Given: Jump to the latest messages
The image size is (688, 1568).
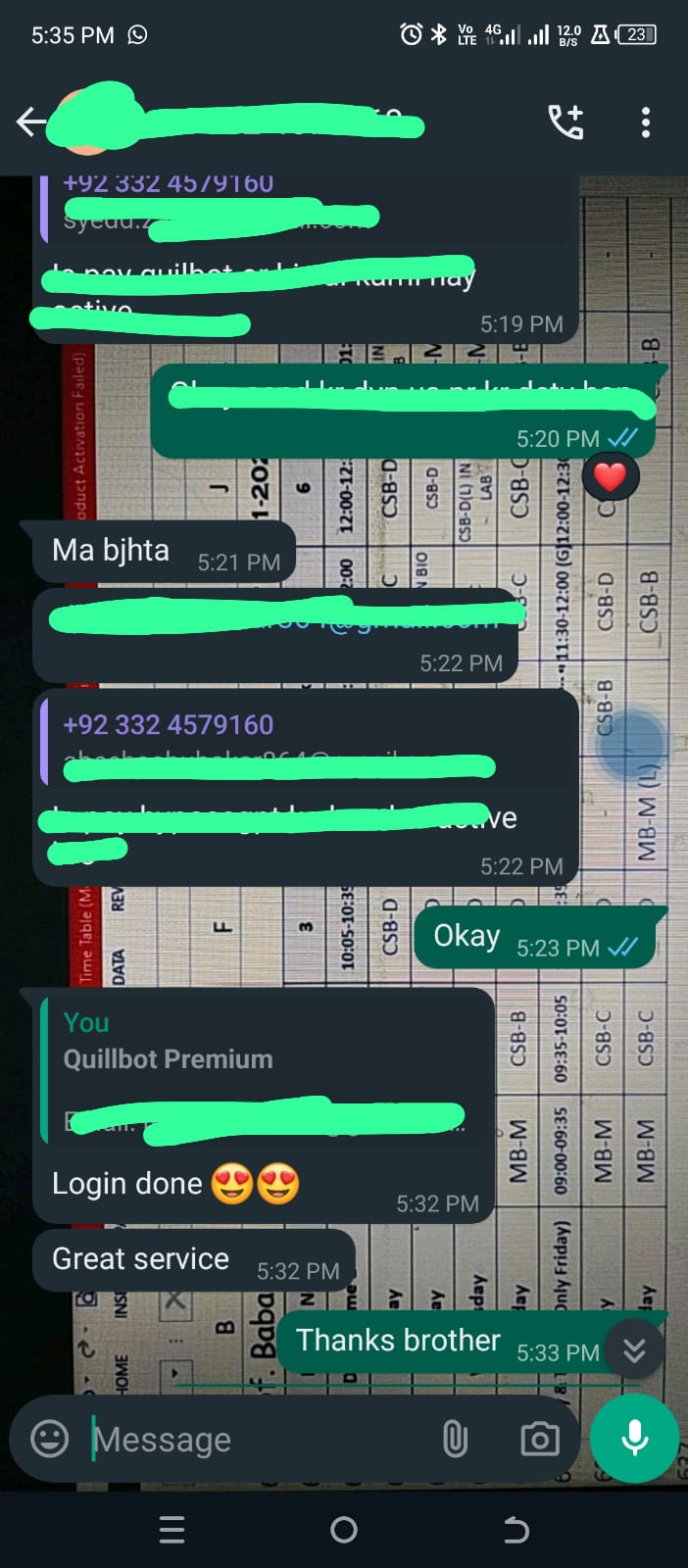Looking at the screenshot, I should pos(634,1350).
